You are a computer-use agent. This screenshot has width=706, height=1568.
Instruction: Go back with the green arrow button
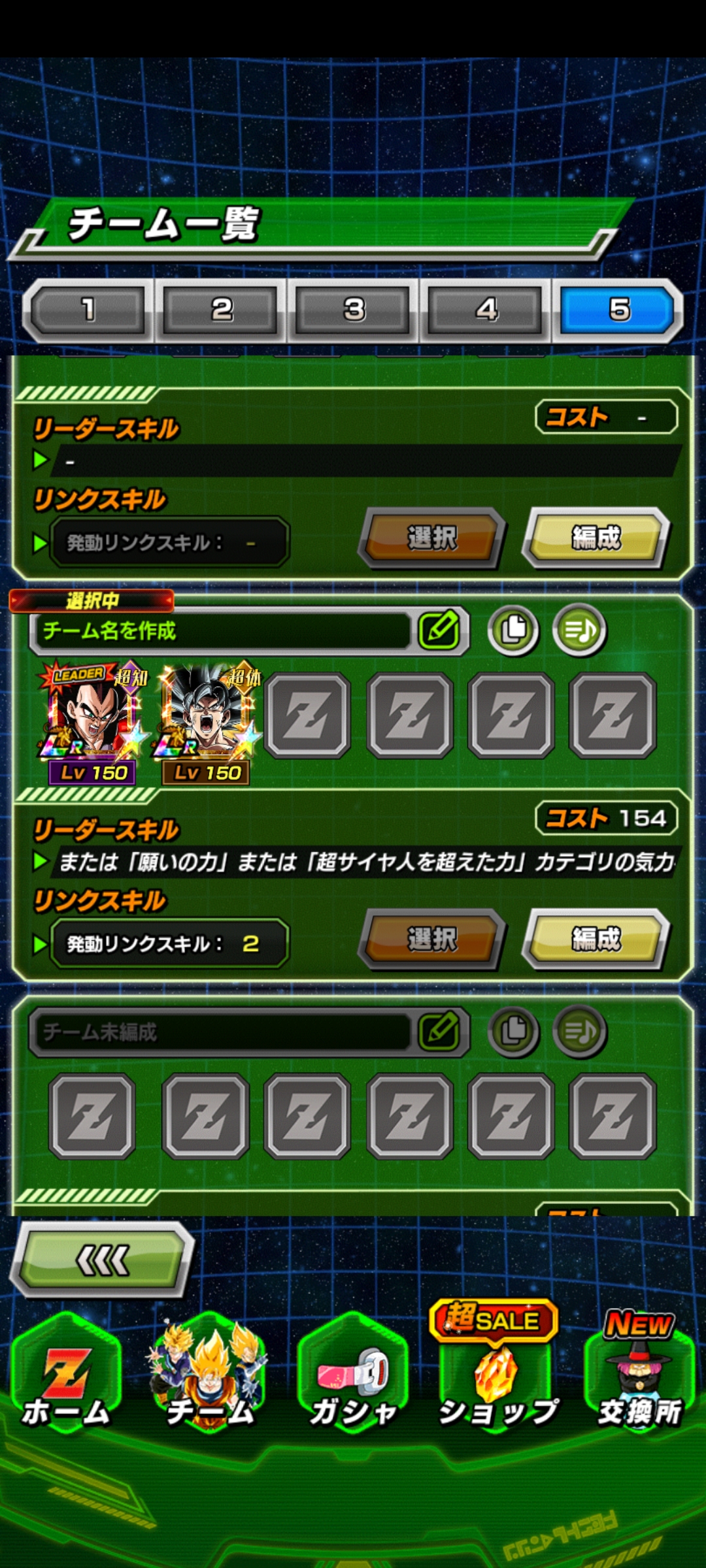point(103,1260)
